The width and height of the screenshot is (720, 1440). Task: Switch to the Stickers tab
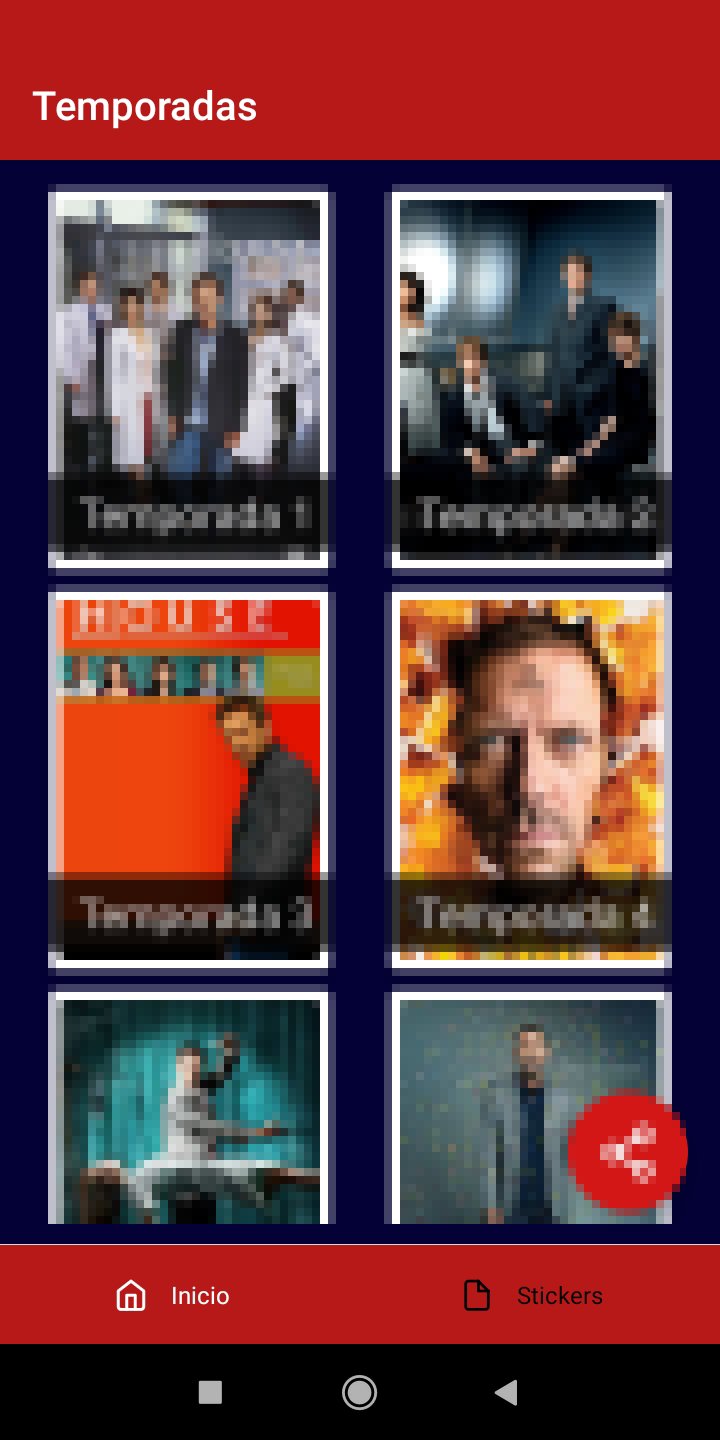pyautogui.click(x=535, y=1296)
